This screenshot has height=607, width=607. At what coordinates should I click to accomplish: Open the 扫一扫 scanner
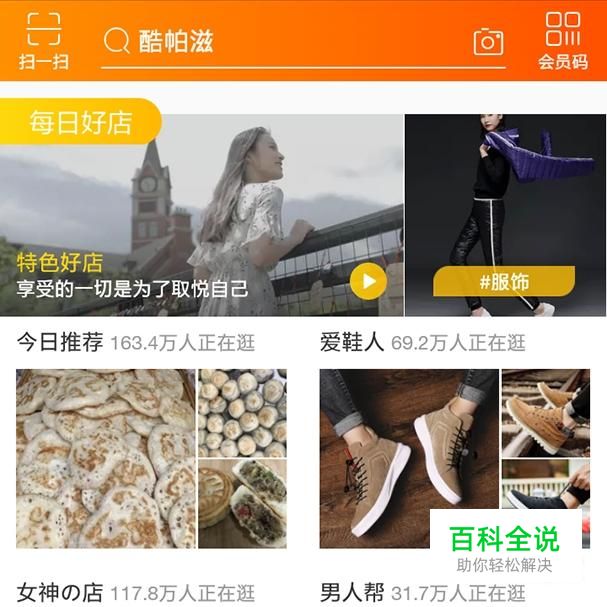point(43,40)
